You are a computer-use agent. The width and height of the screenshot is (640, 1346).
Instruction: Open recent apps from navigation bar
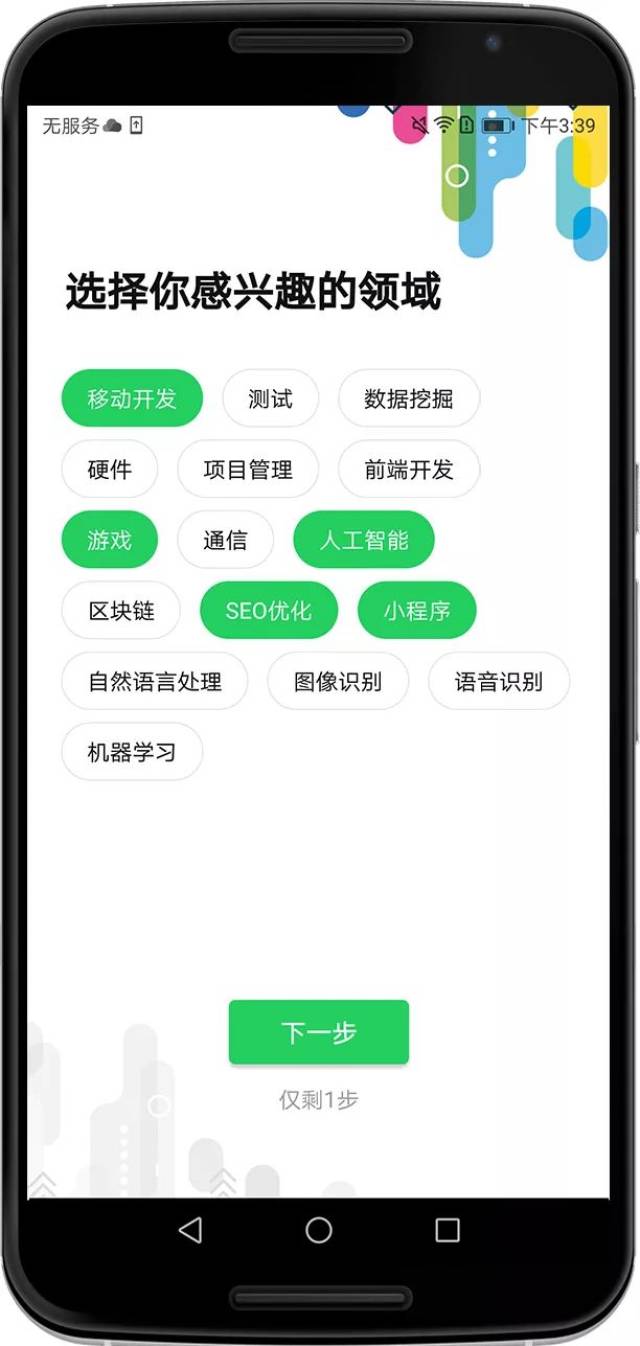448,1230
